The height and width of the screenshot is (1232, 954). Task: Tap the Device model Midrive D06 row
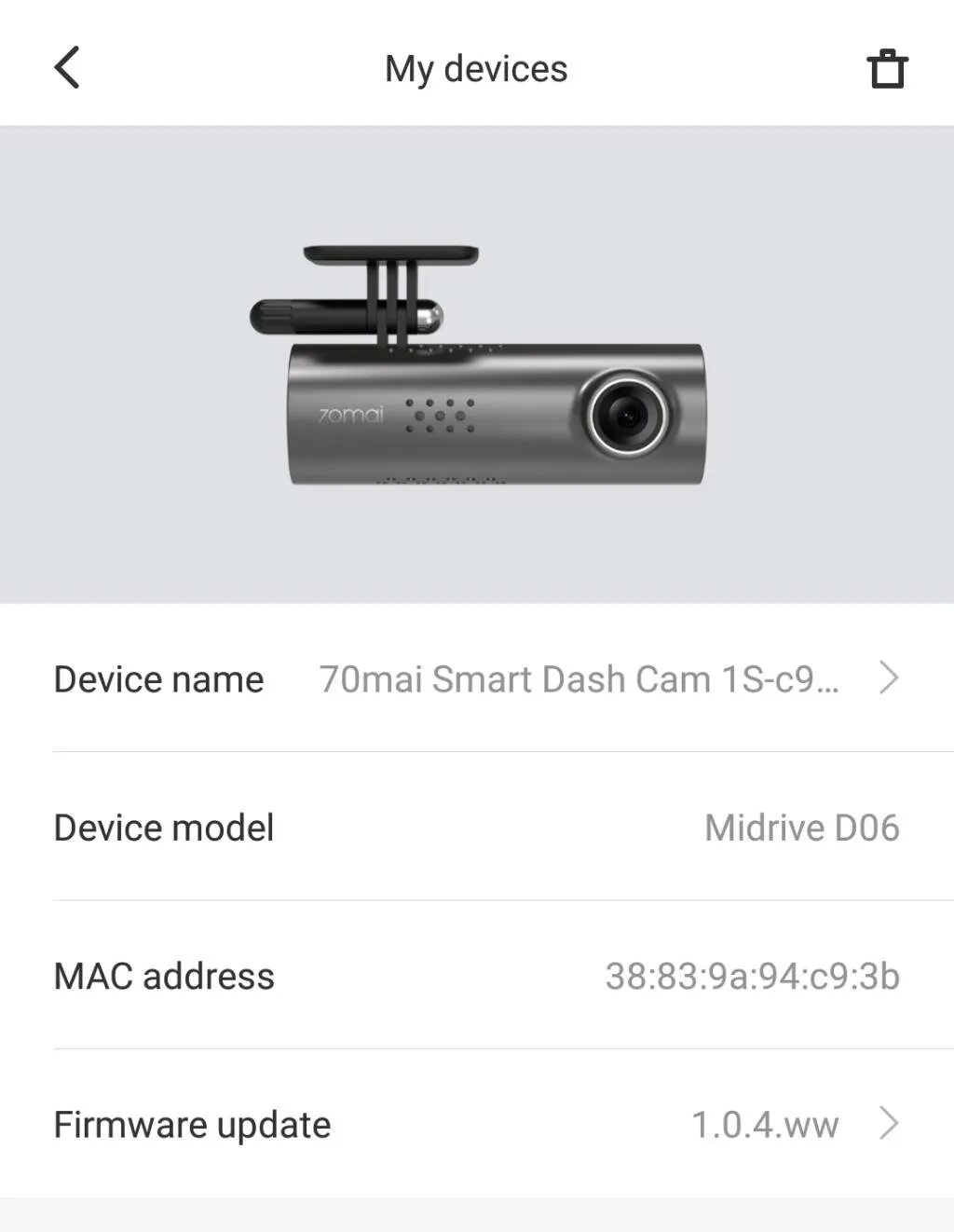pyautogui.click(x=477, y=828)
